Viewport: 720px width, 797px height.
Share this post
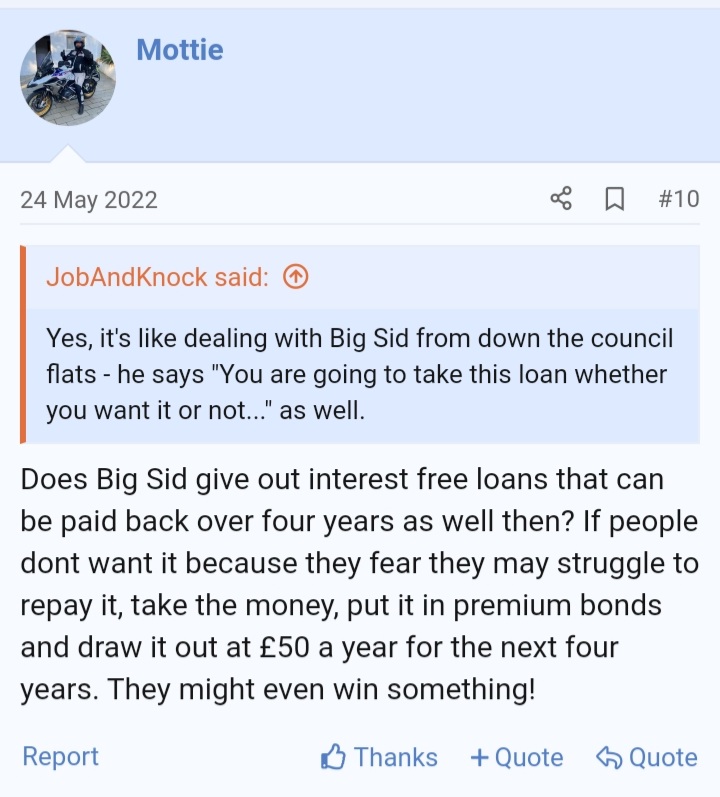coord(561,198)
